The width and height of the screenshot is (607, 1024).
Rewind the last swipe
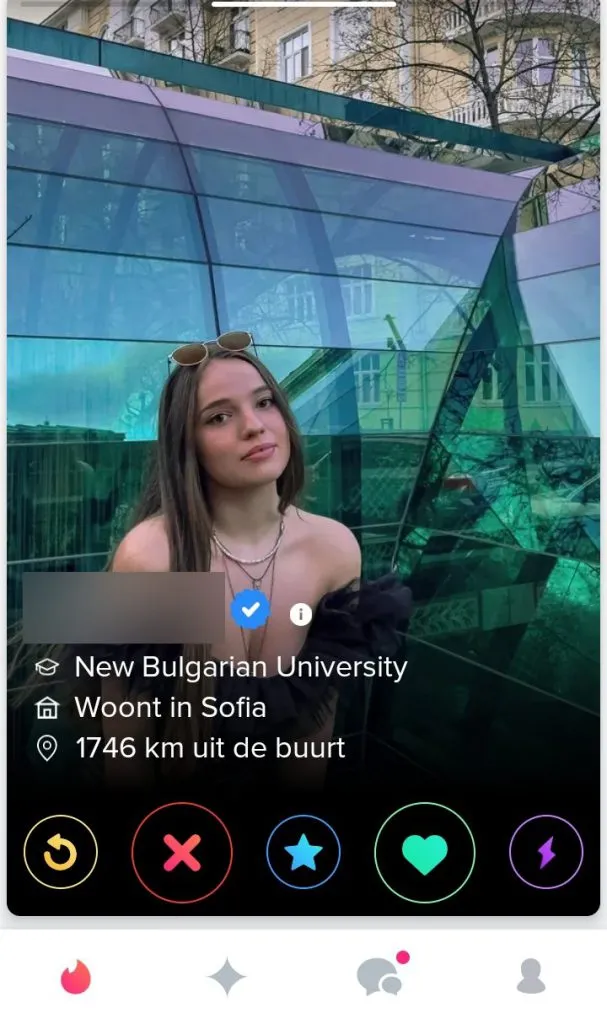click(61, 853)
